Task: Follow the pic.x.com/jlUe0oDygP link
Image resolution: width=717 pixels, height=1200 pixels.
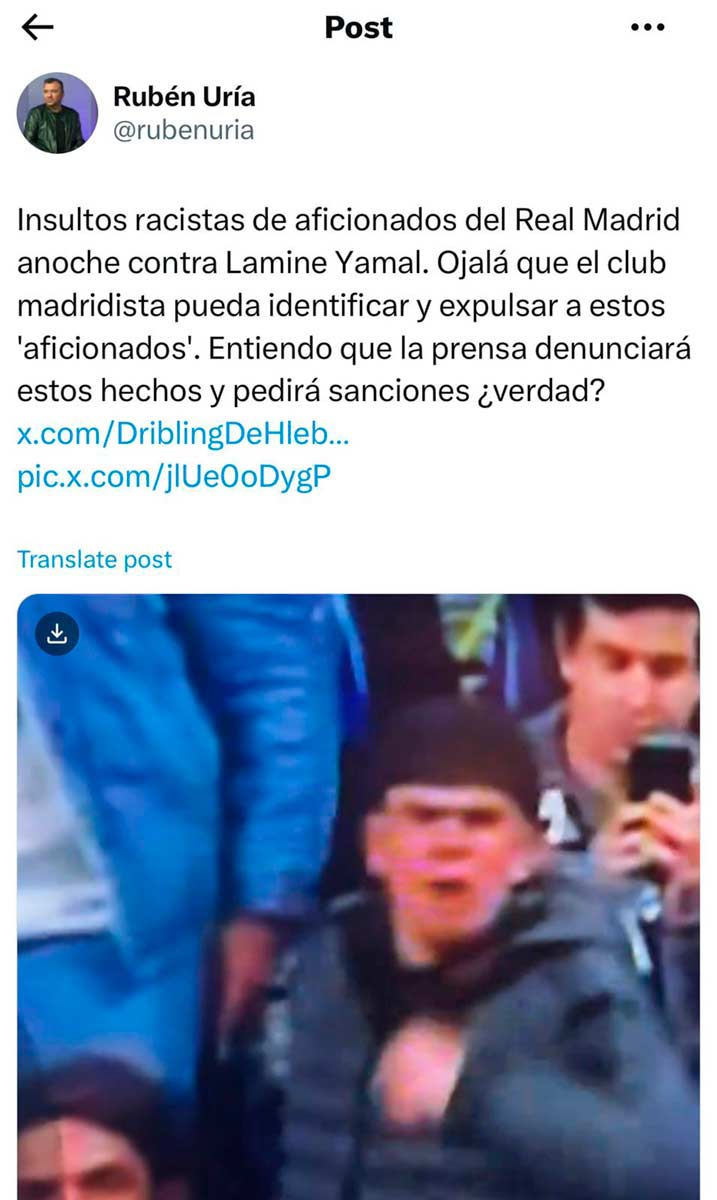Action: [x=173, y=477]
